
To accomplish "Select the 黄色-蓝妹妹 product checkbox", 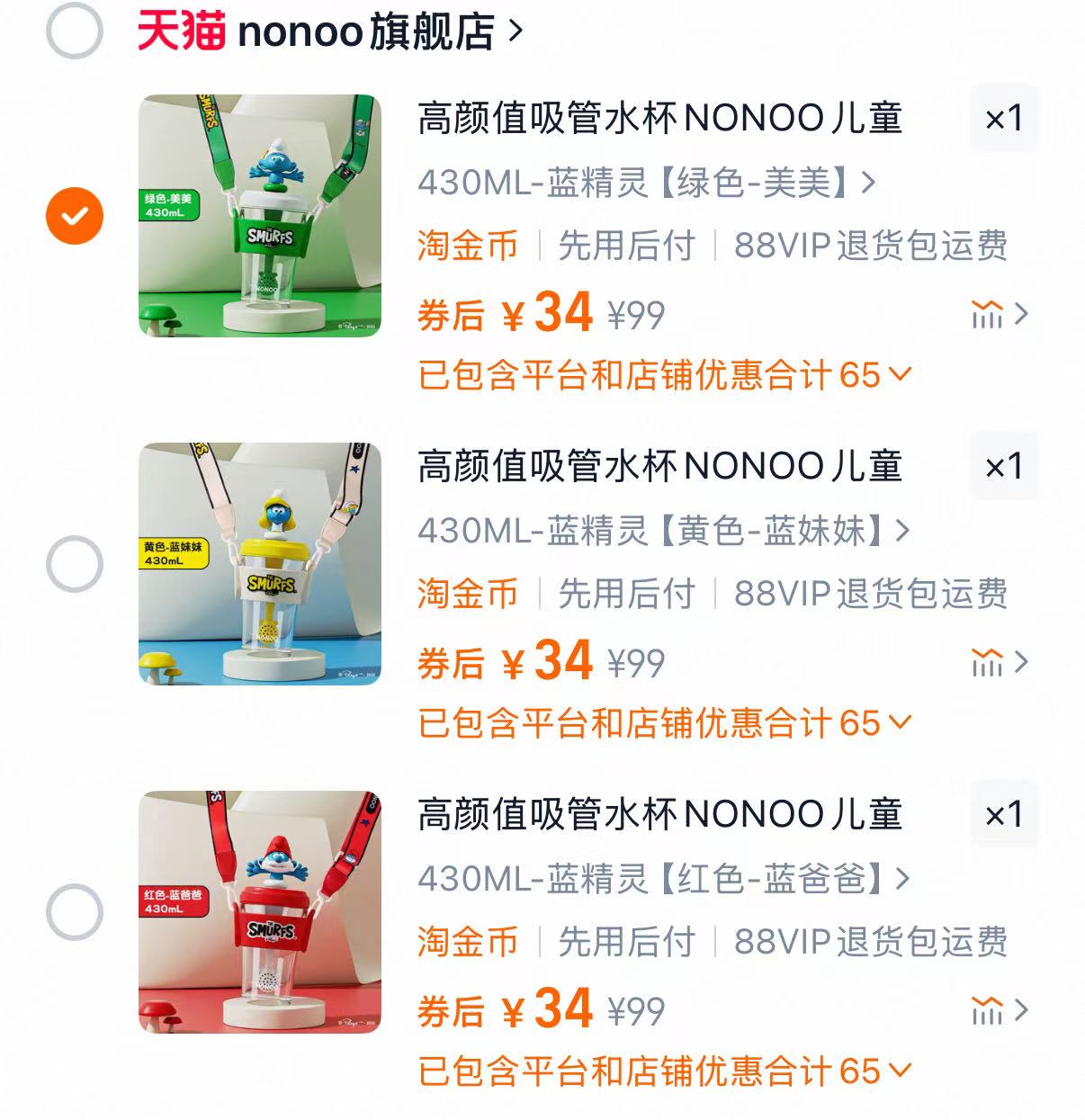I will [x=74, y=561].
